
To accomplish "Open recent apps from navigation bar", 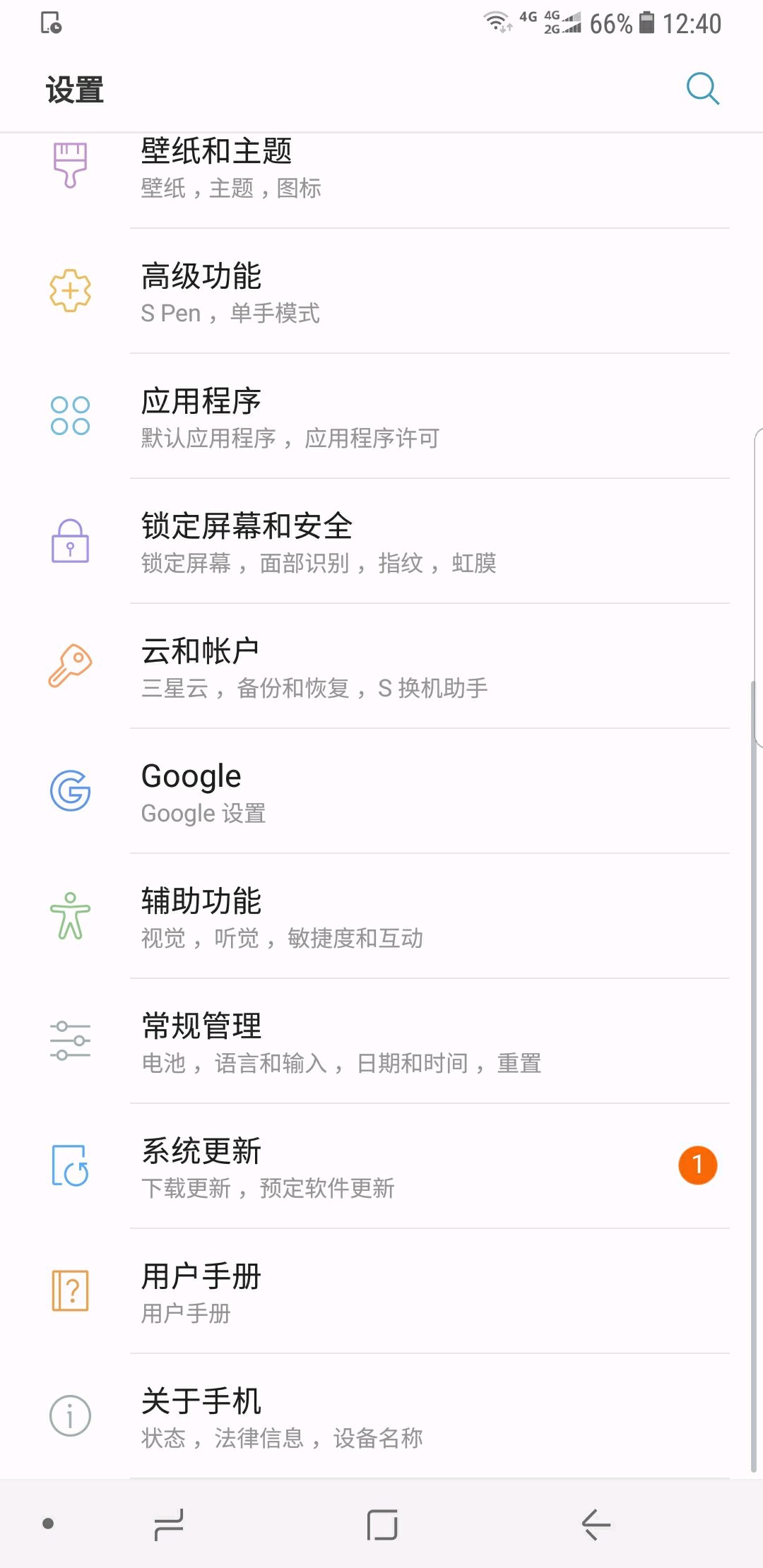I will [168, 1524].
